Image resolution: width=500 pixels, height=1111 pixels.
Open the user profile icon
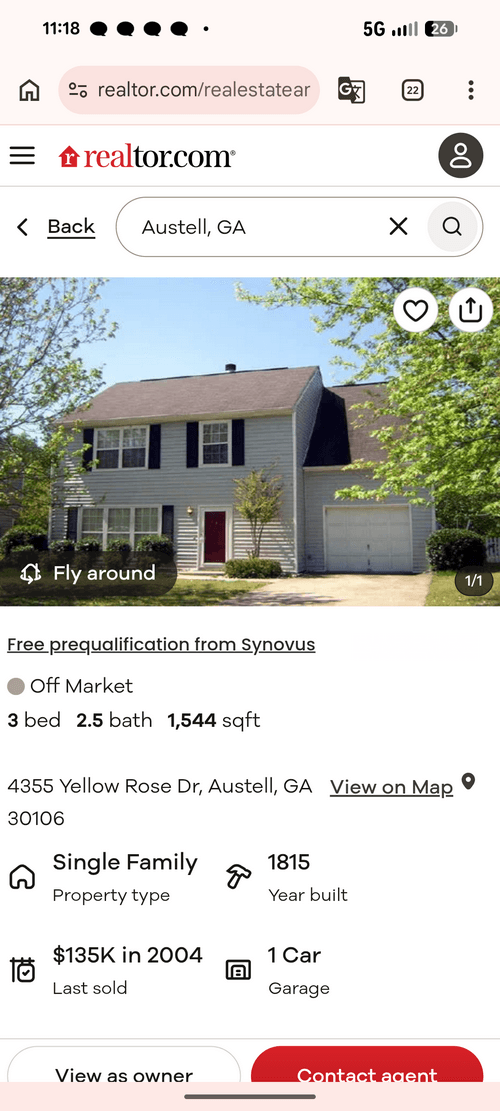(460, 155)
